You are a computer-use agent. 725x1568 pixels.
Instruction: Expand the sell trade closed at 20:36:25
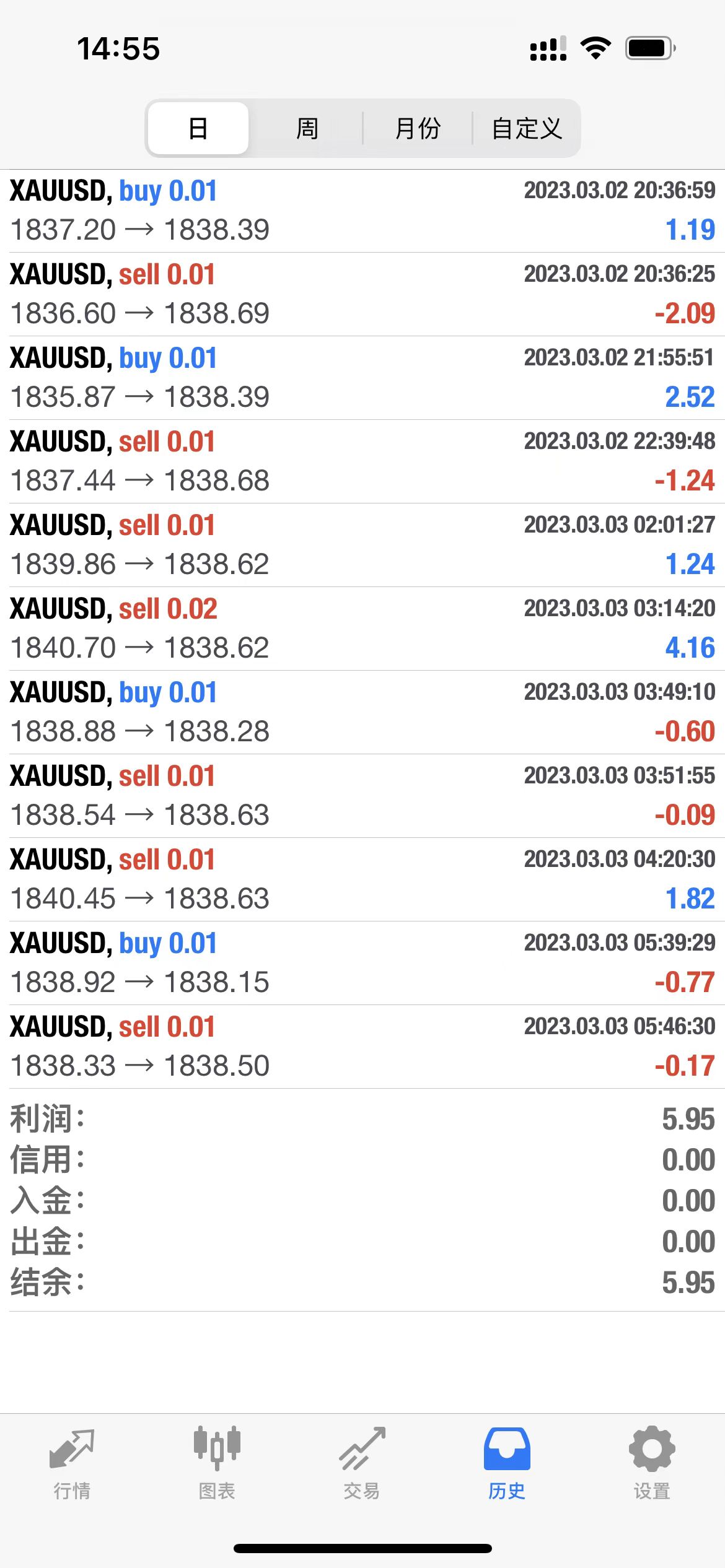[x=362, y=294]
